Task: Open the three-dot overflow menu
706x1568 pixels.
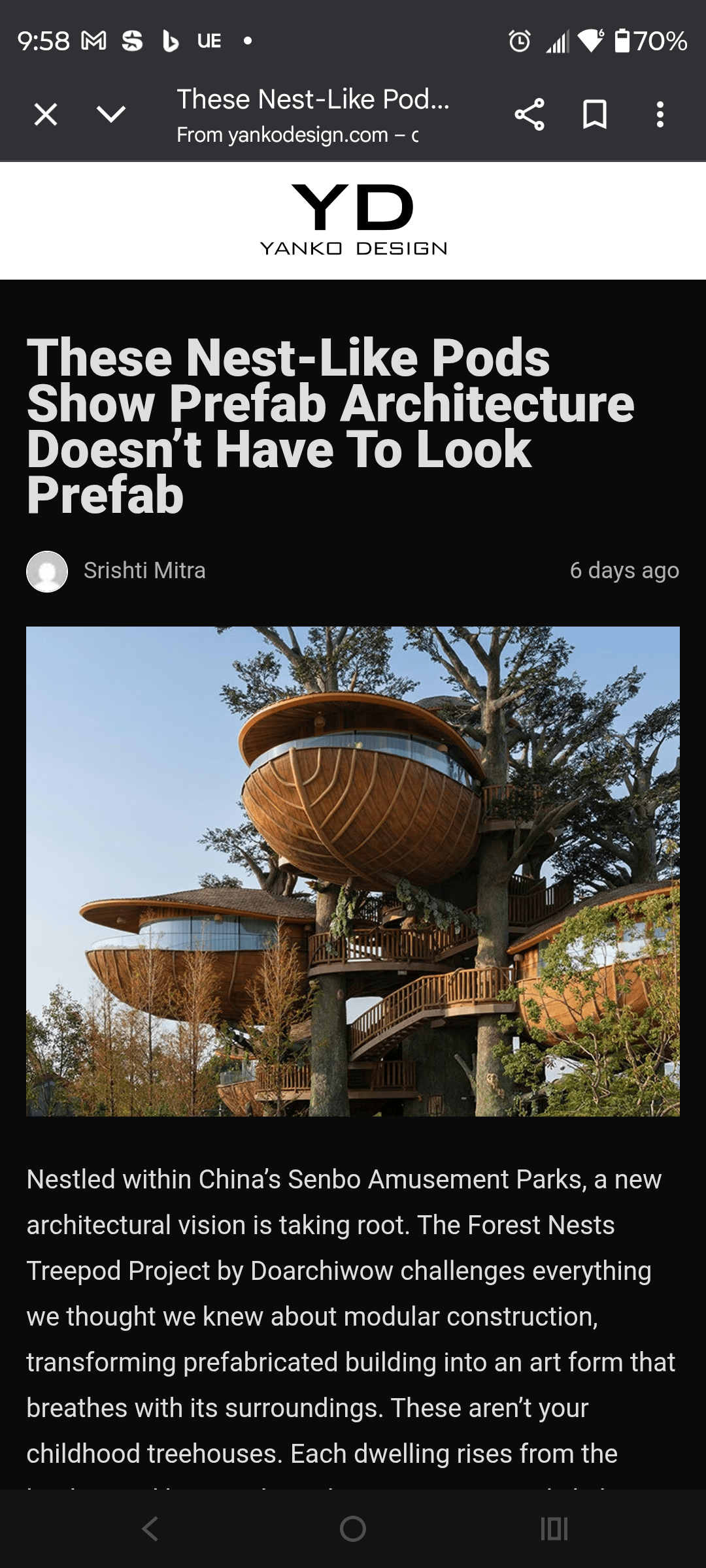Action: pyautogui.click(x=660, y=115)
